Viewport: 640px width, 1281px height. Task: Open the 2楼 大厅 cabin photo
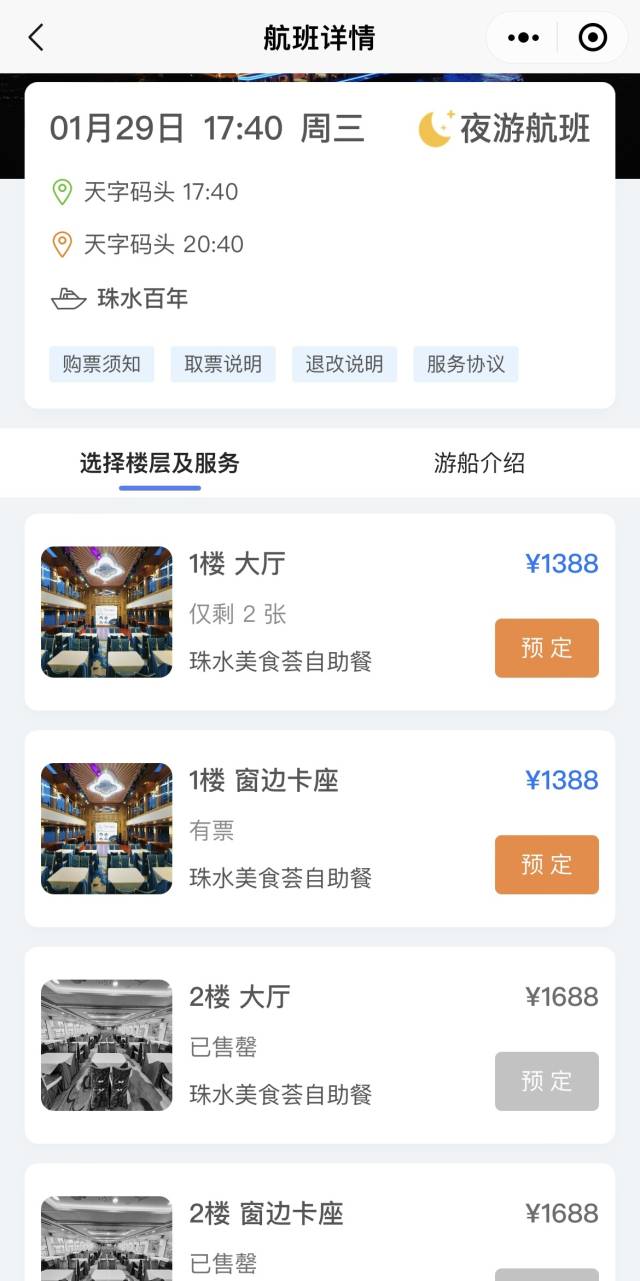107,1045
